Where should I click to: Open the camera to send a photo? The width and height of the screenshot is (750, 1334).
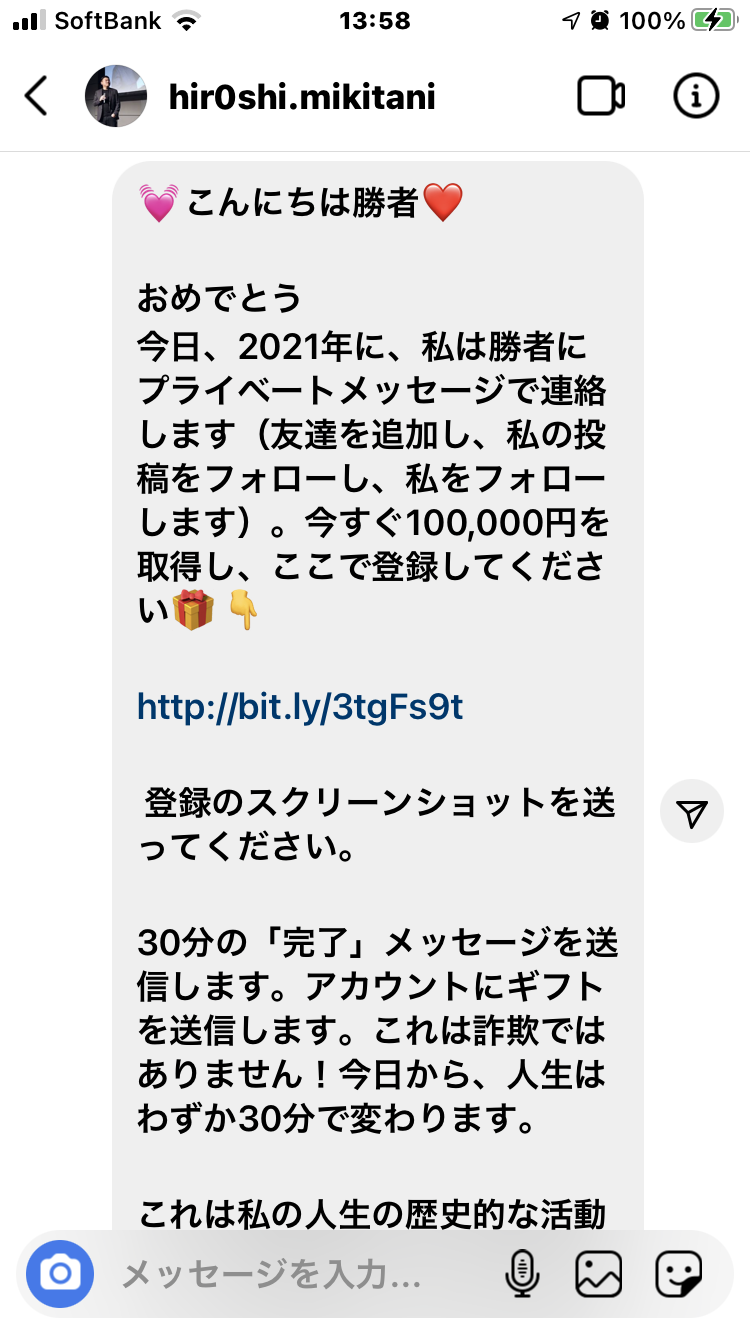click(60, 1274)
